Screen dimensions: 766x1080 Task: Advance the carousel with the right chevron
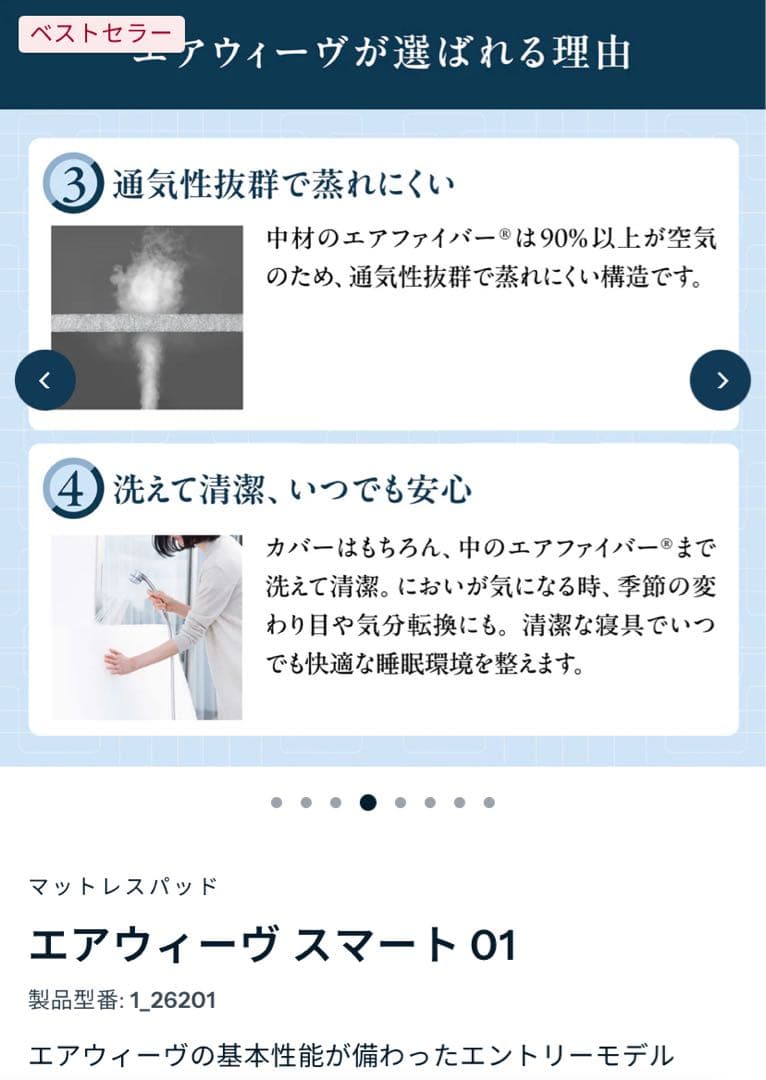pyautogui.click(x=722, y=380)
